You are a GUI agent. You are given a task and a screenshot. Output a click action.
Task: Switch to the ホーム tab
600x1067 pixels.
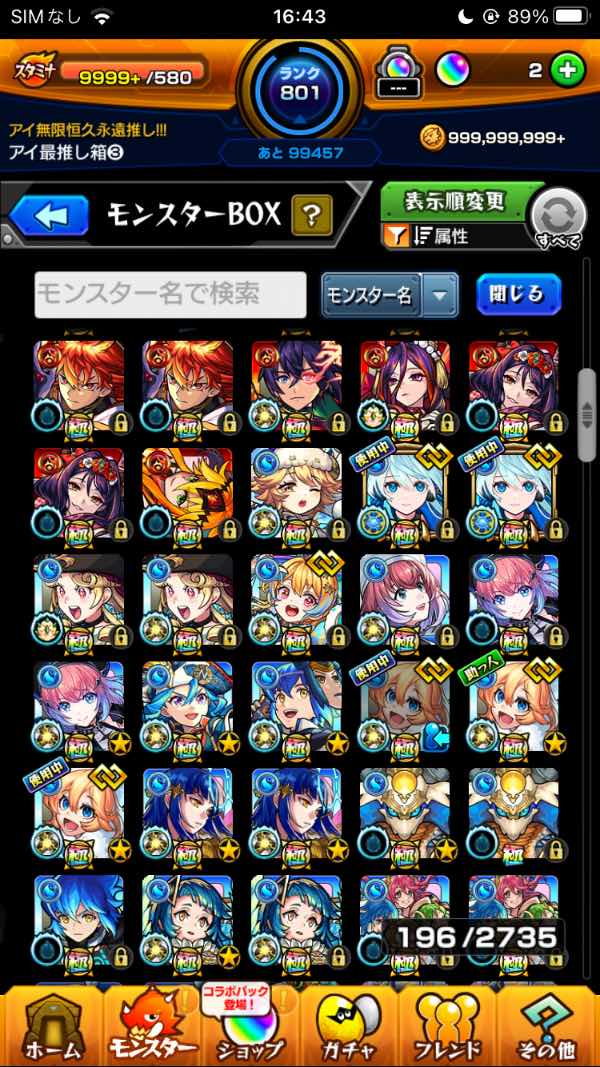48,1027
